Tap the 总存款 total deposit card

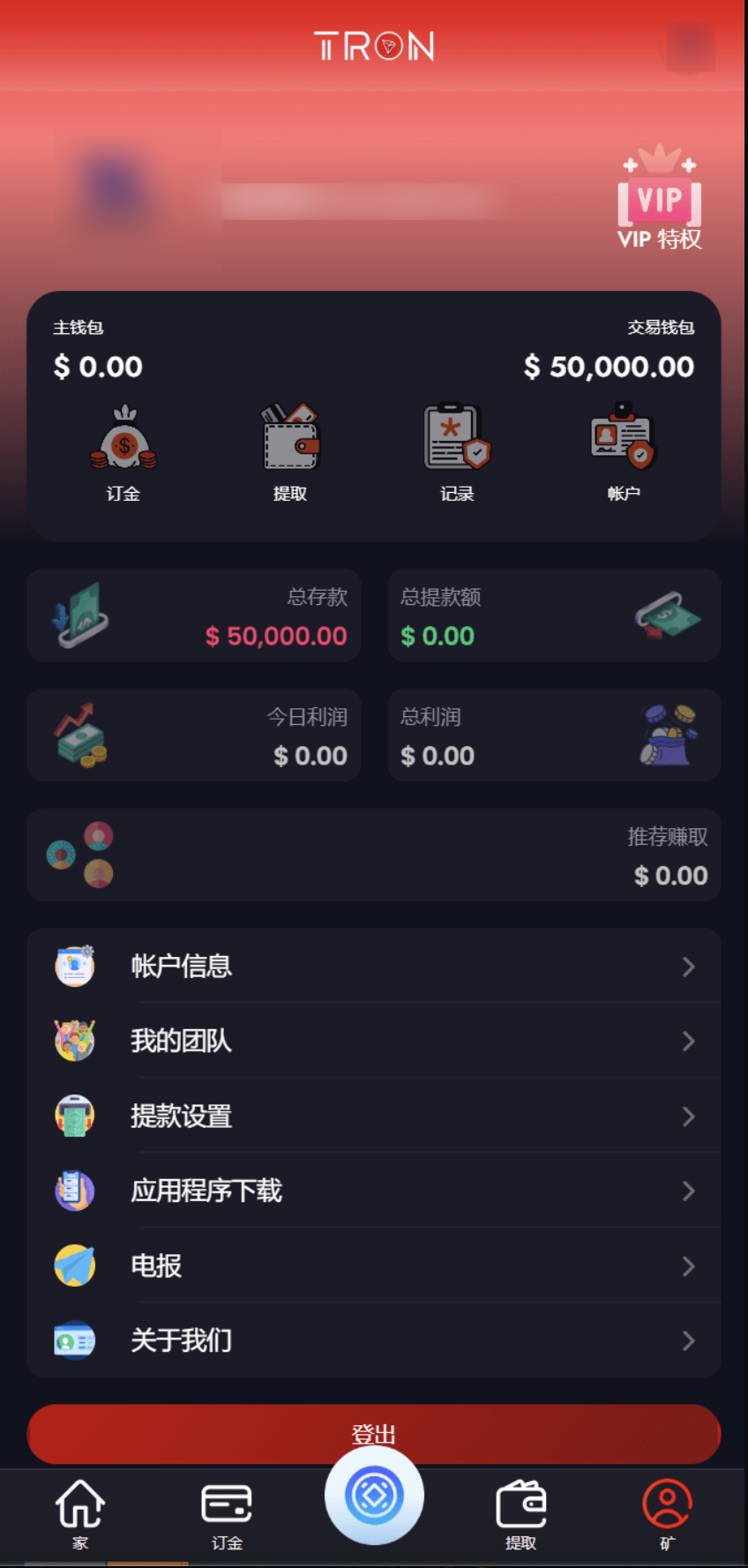[x=194, y=615]
